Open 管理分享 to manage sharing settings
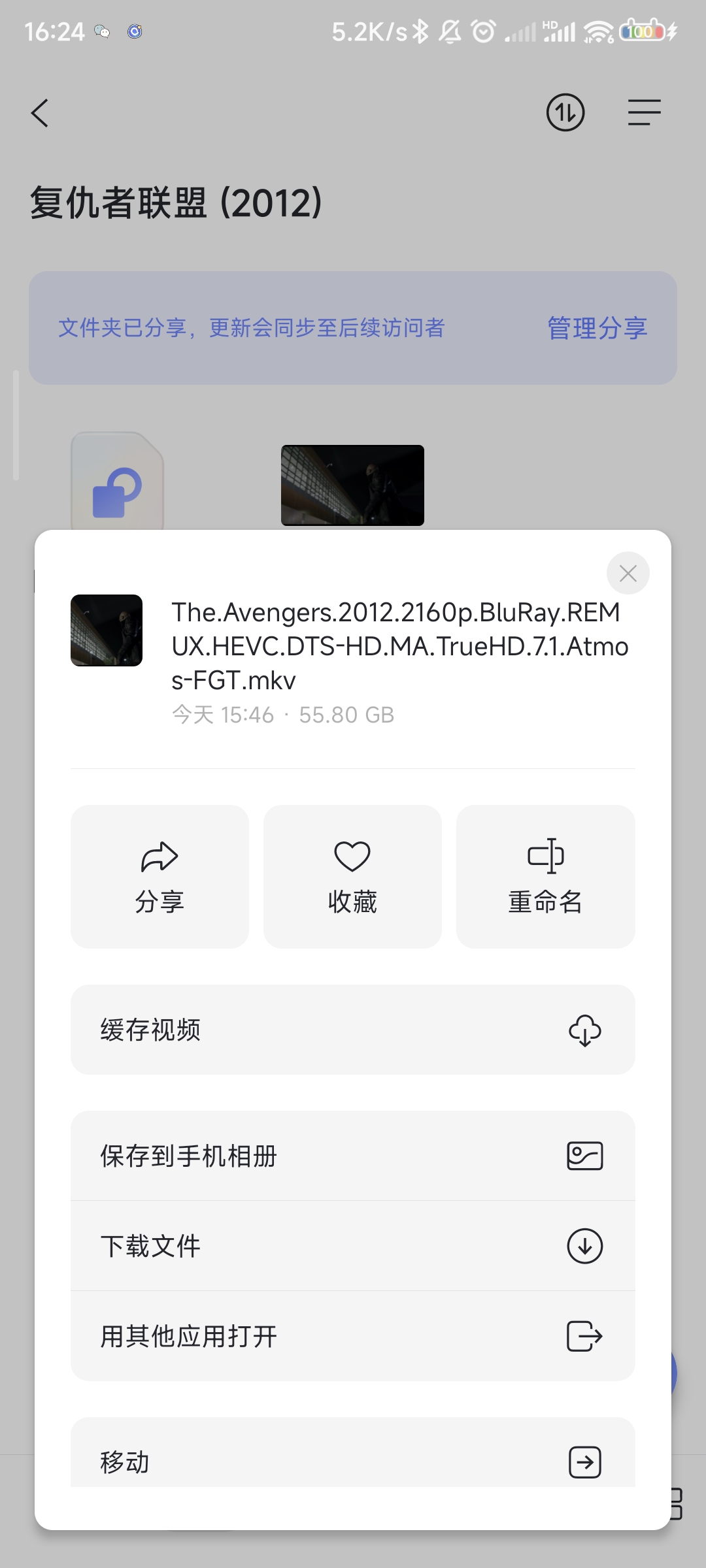706x1568 pixels. pos(597,328)
